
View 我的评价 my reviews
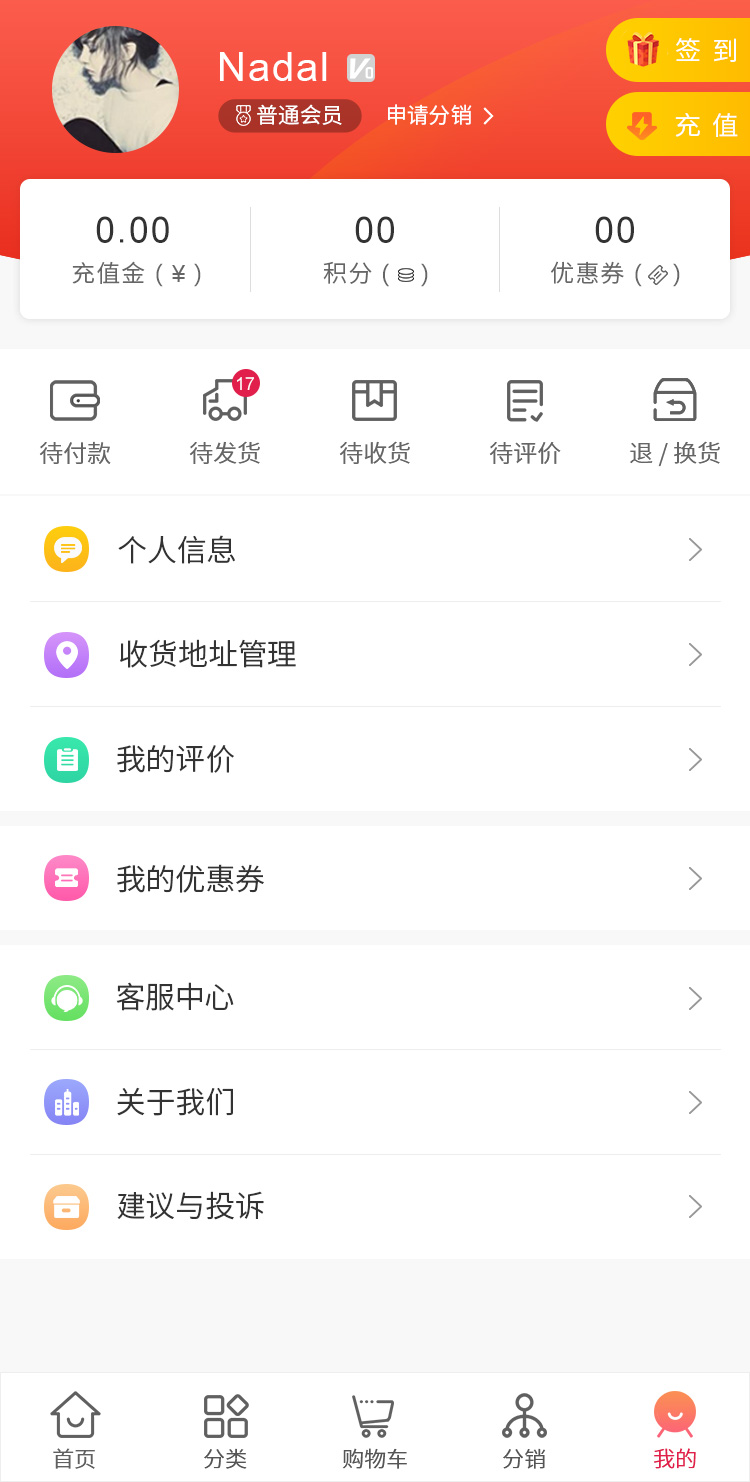click(375, 759)
